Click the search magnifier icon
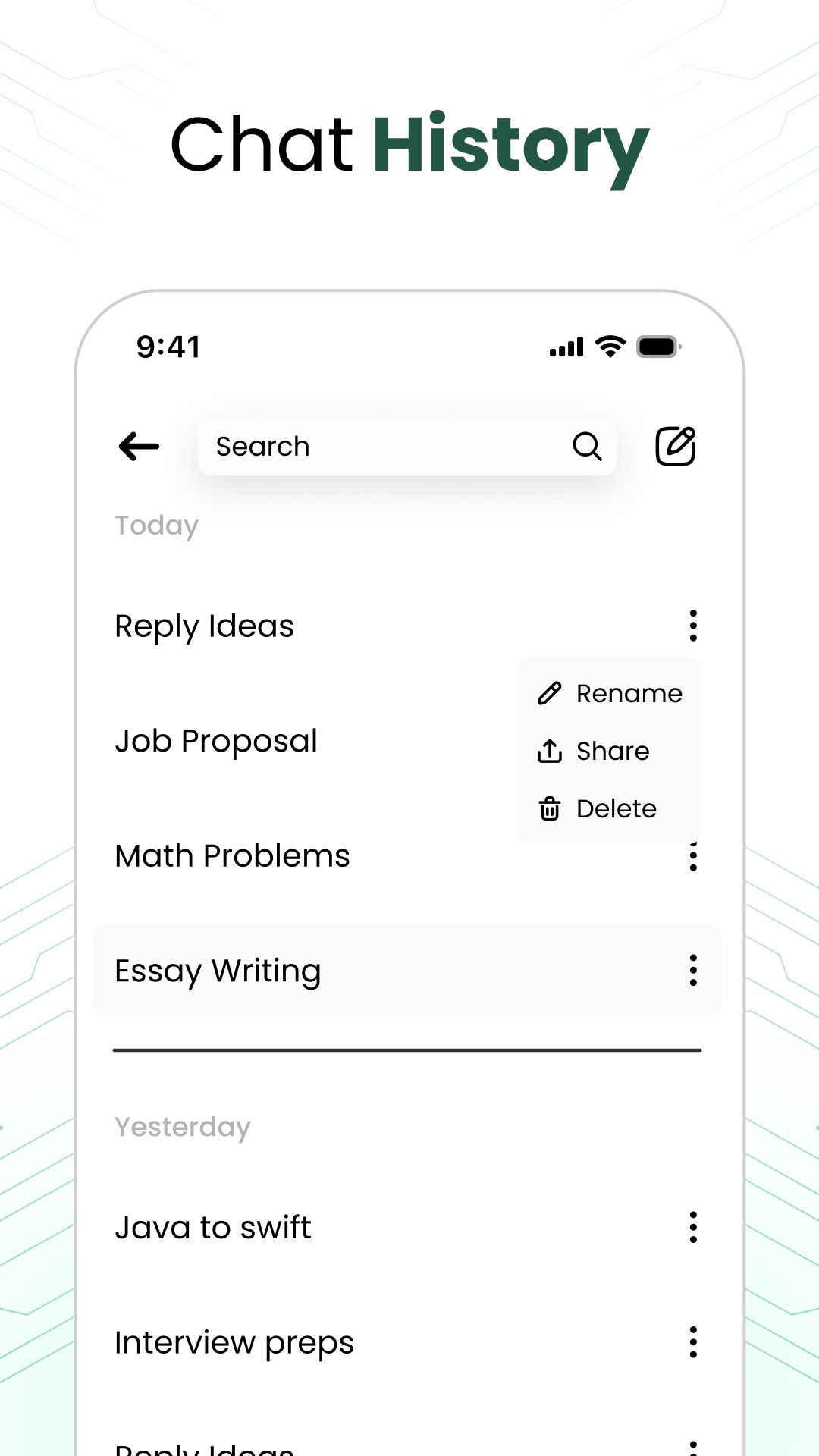Screen dimensions: 819x1456 (x=587, y=447)
